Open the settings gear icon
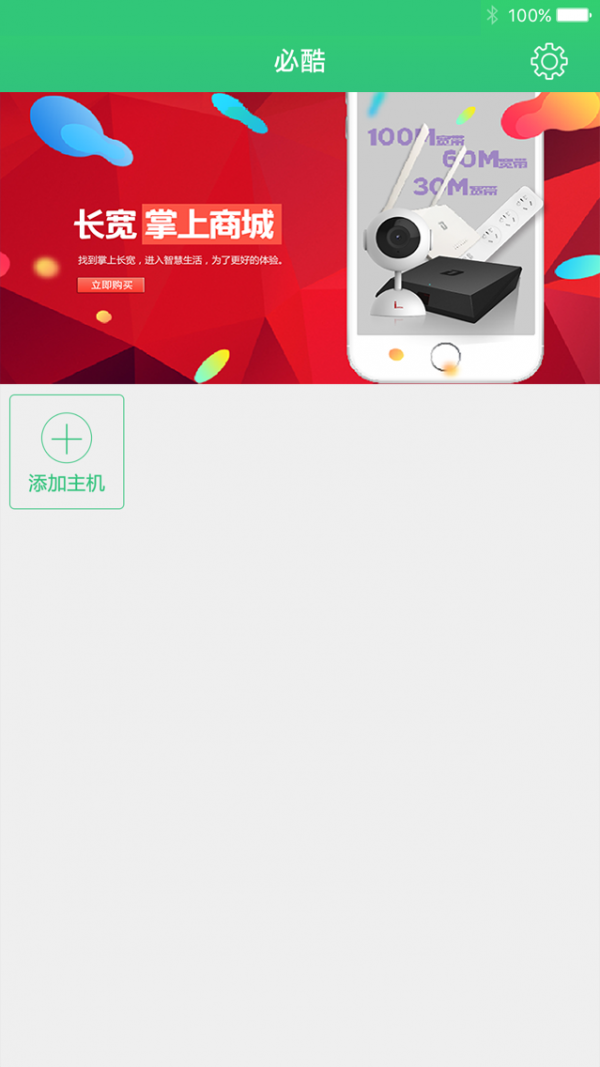Viewport: 600px width, 1067px height. point(549,62)
